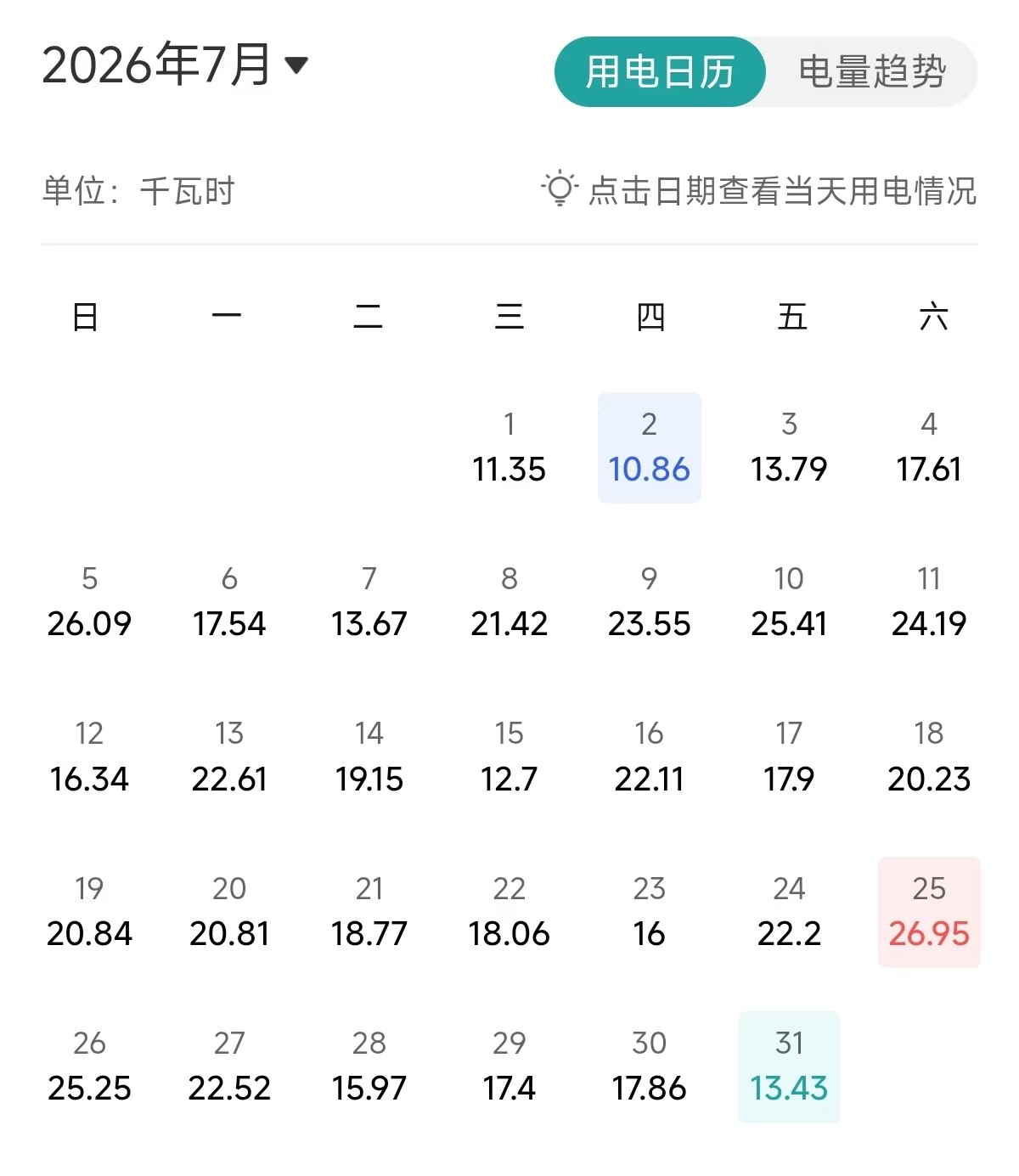1019x1176 pixels.
Task: Select July 29 showing 17.4
Action: coord(509,1066)
